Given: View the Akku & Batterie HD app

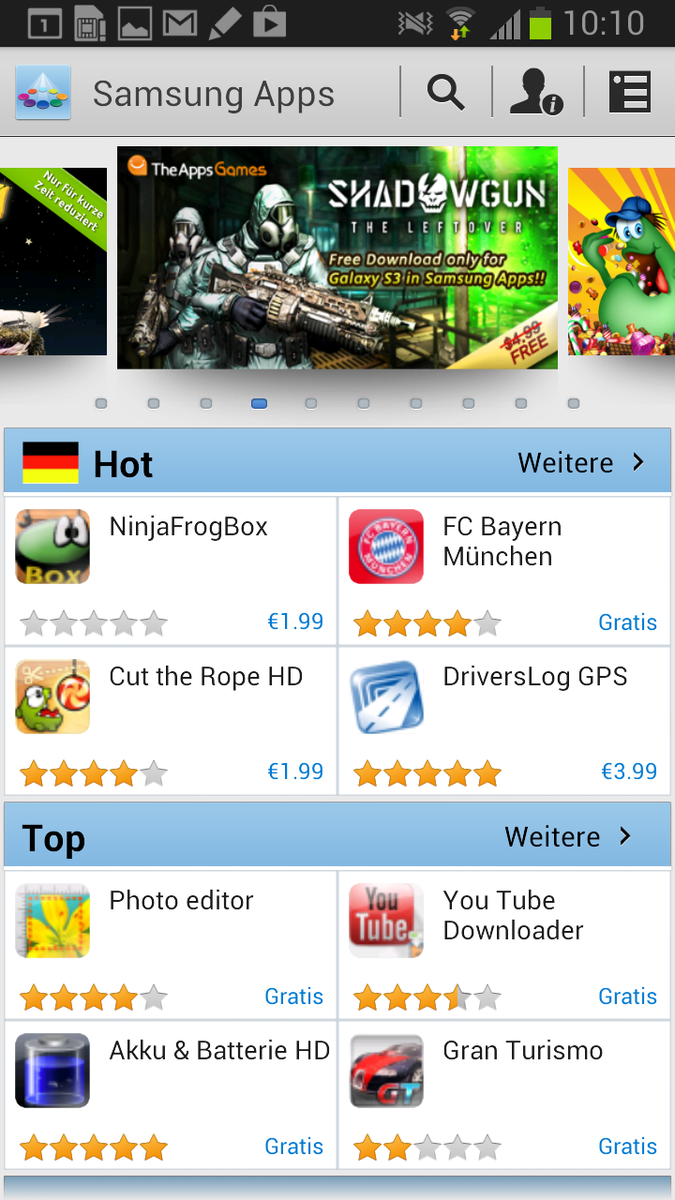Looking at the screenshot, I should 170,1095.
